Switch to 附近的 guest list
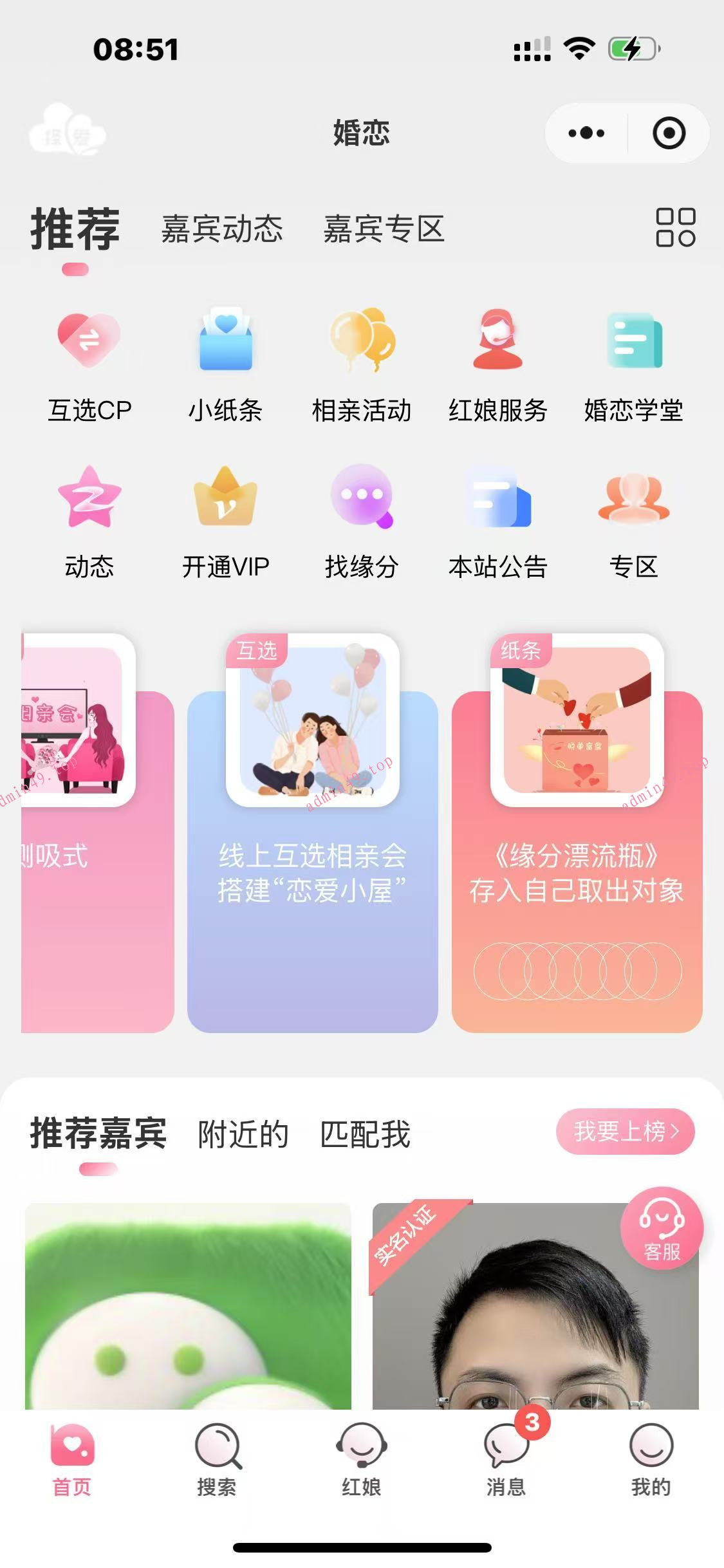 pyautogui.click(x=243, y=1134)
